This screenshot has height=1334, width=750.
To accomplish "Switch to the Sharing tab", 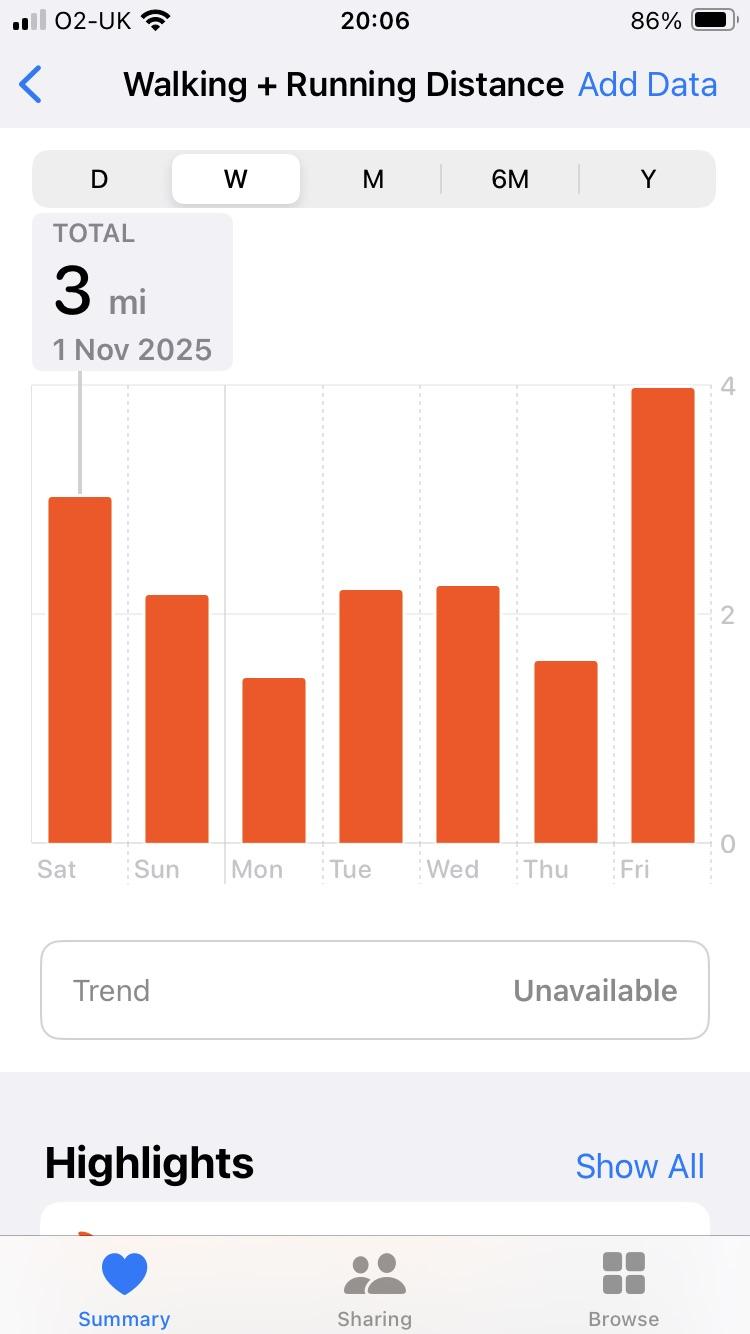I will pyautogui.click(x=374, y=1290).
